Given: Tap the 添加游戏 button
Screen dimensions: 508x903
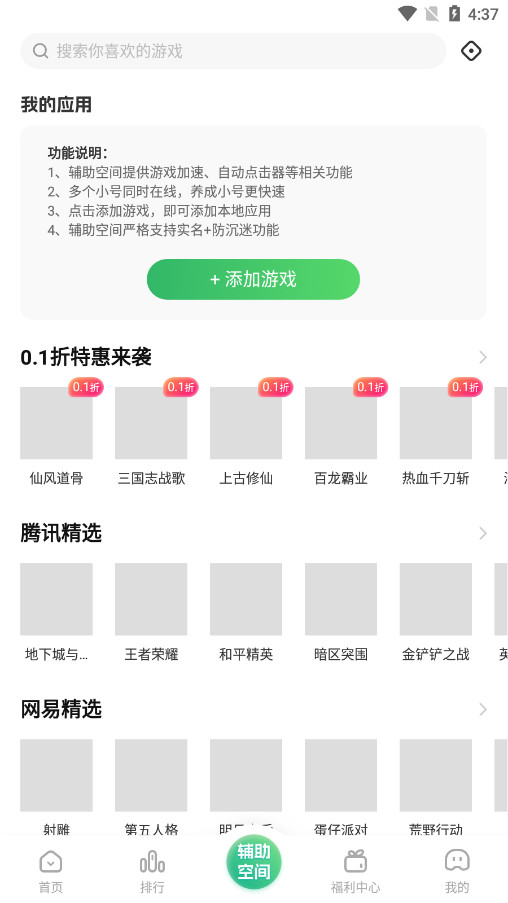Looking at the screenshot, I should pyautogui.click(x=253, y=279).
